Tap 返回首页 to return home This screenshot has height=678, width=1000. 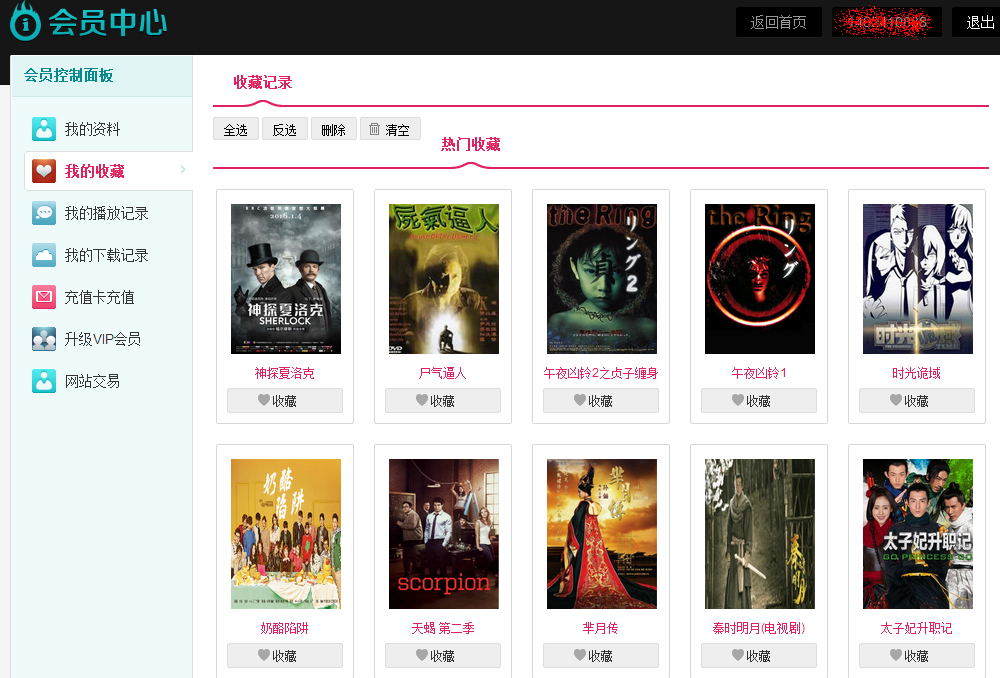point(778,23)
